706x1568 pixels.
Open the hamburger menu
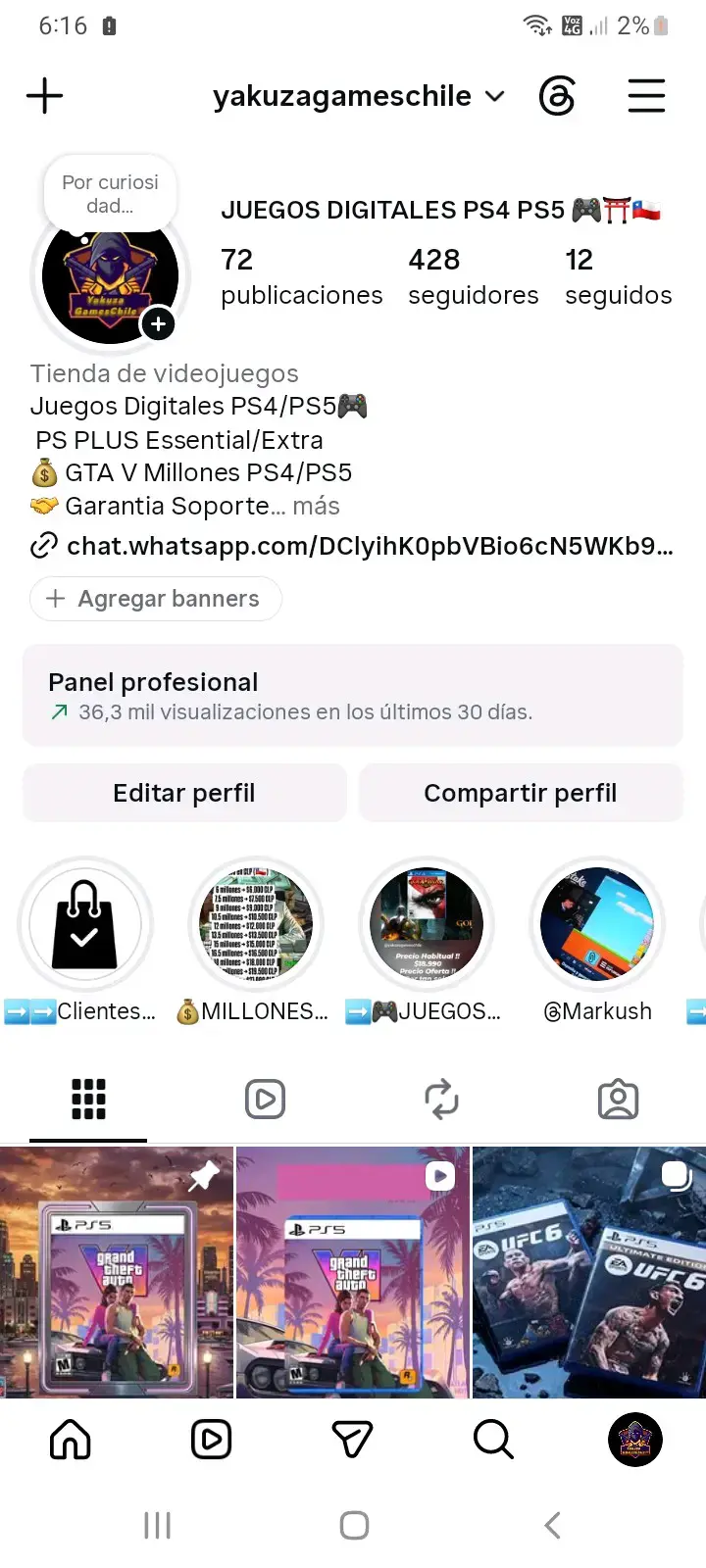tap(646, 96)
